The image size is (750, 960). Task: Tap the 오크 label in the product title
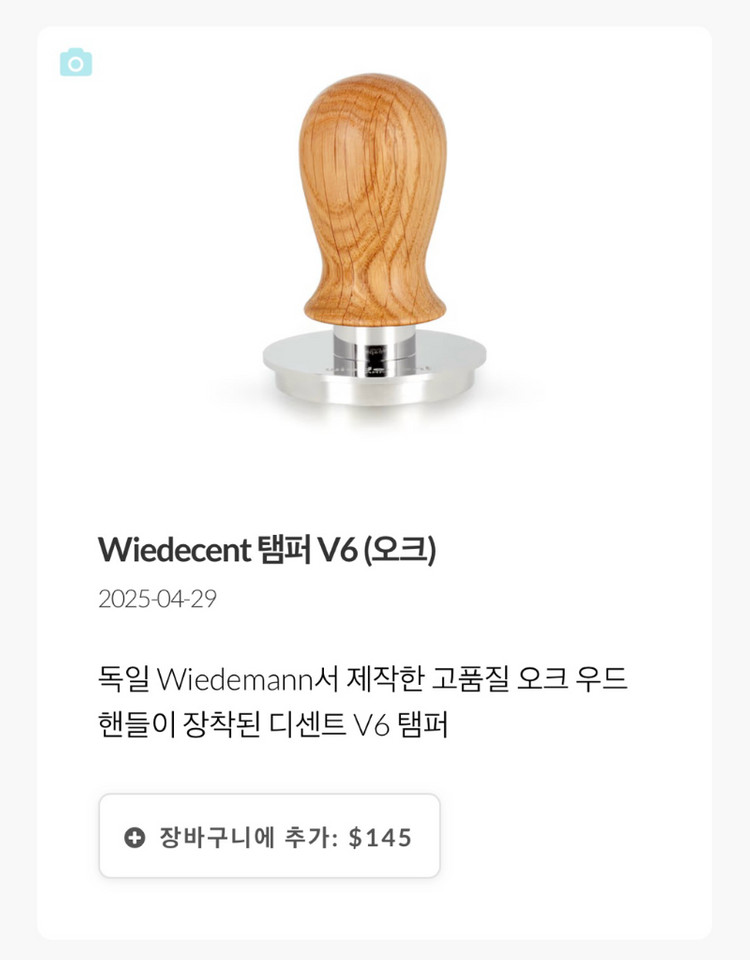pyautogui.click(x=404, y=547)
